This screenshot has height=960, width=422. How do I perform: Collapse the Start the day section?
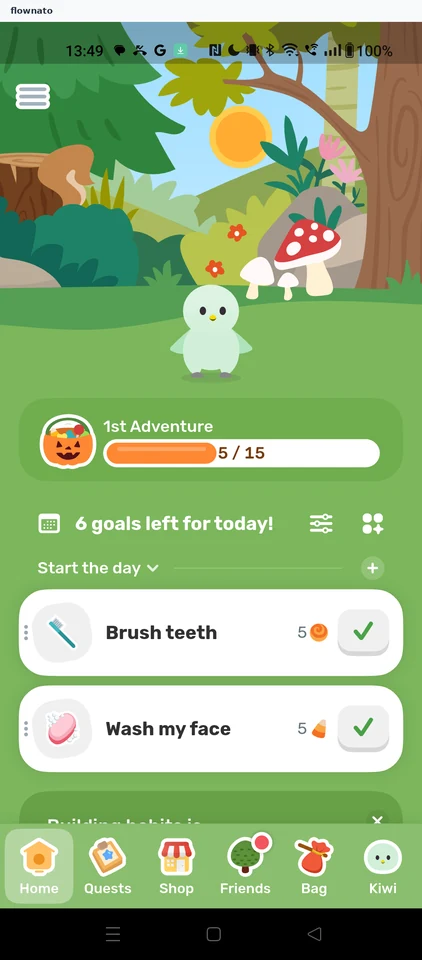coord(98,568)
